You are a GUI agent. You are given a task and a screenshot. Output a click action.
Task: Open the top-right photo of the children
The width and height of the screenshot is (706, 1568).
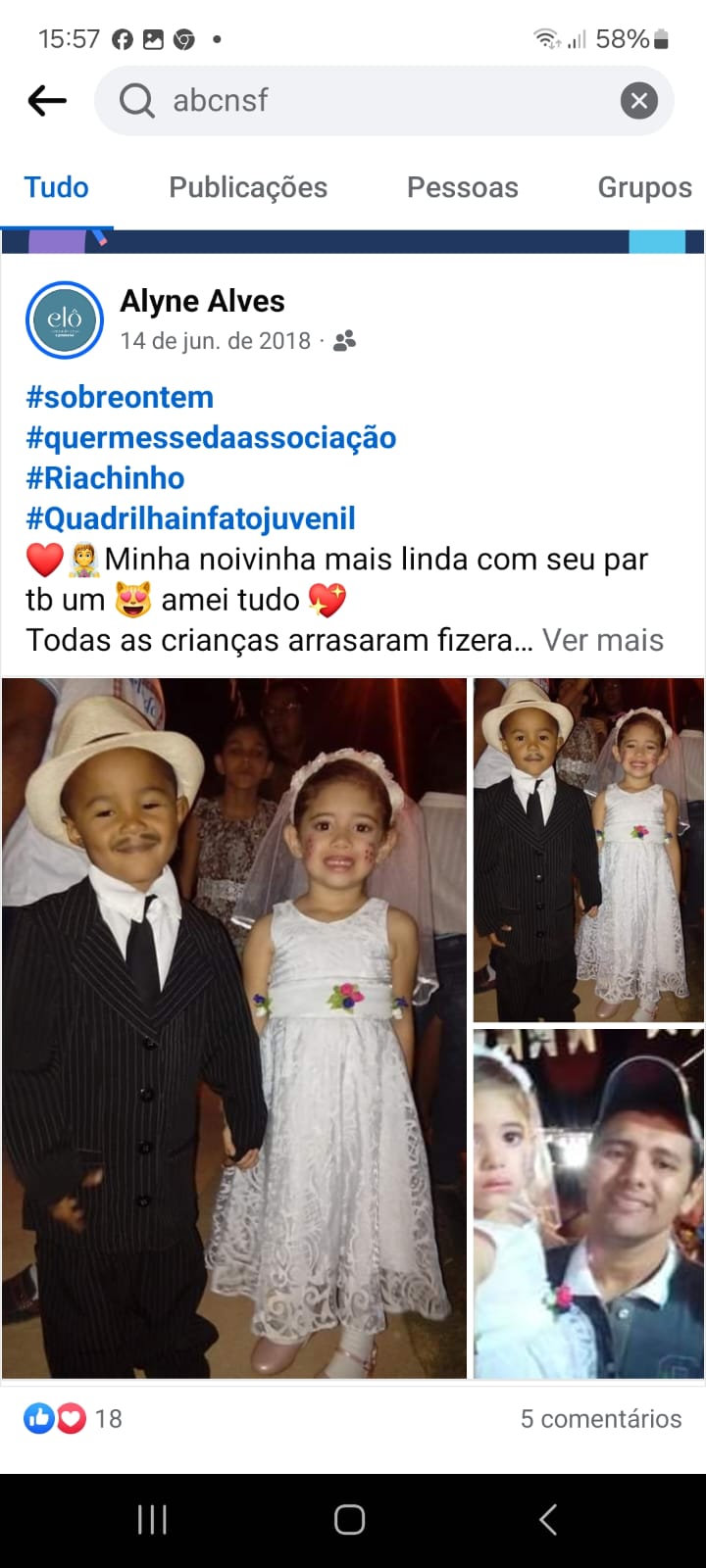(588, 850)
